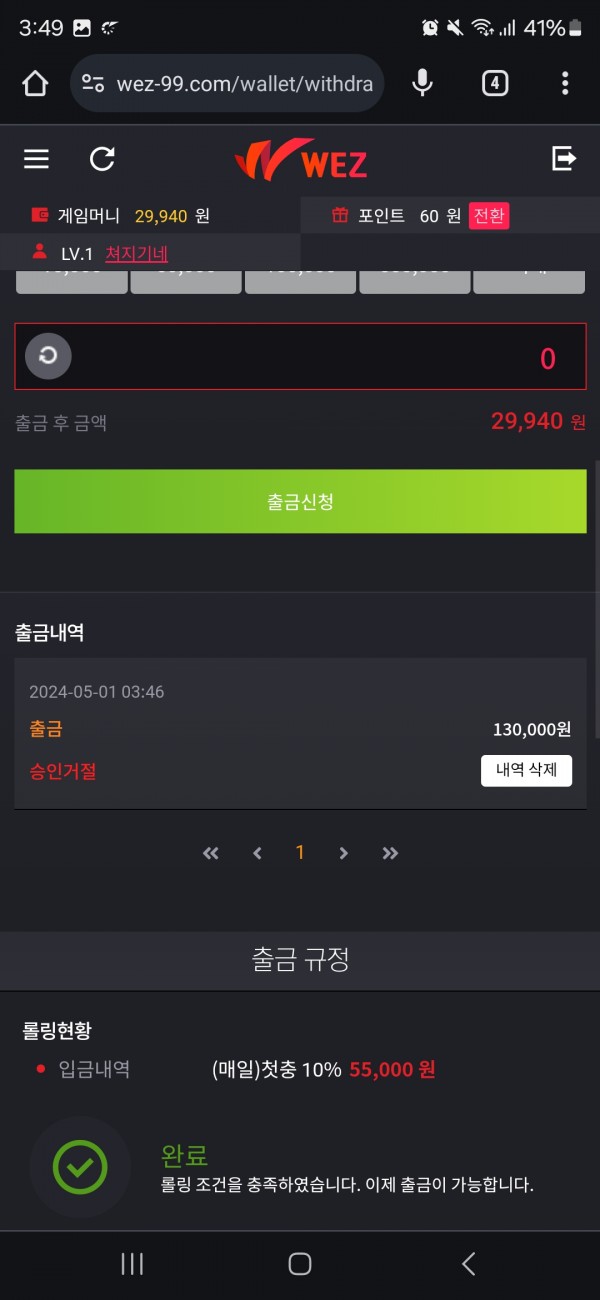600x1300 pixels.
Task: Open the browser overflow menu
Action: pyautogui.click(x=565, y=84)
